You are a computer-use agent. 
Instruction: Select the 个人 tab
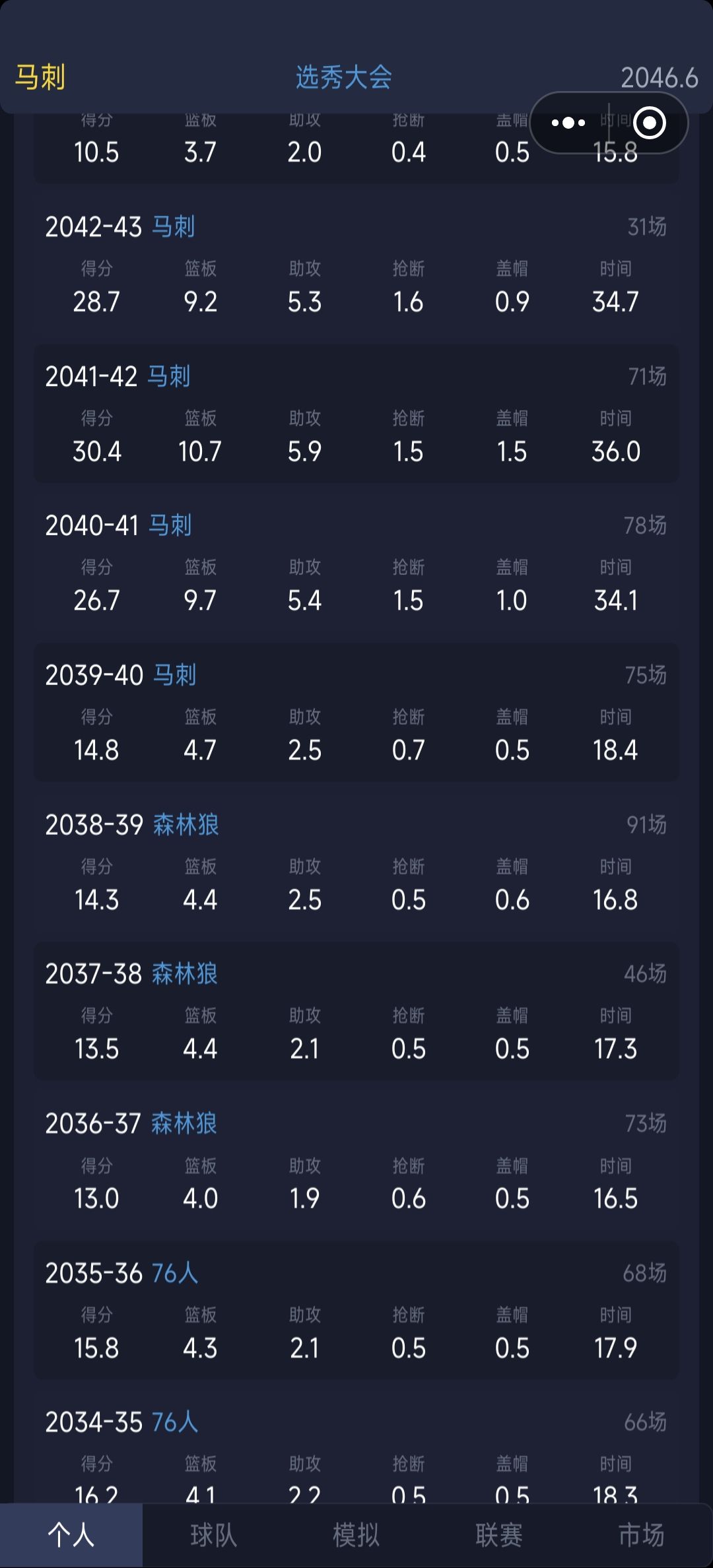(71, 1535)
